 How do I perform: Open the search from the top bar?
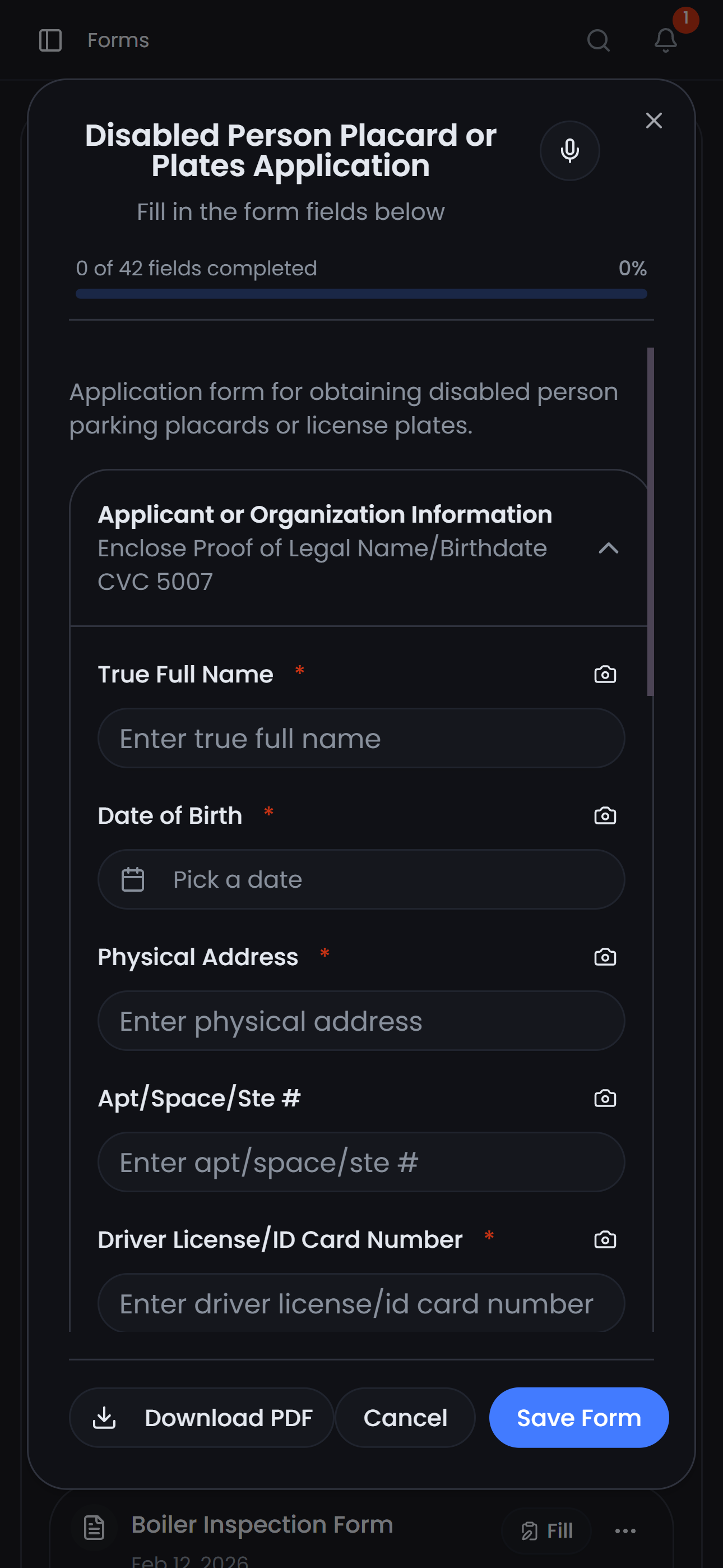coord(599,40)
